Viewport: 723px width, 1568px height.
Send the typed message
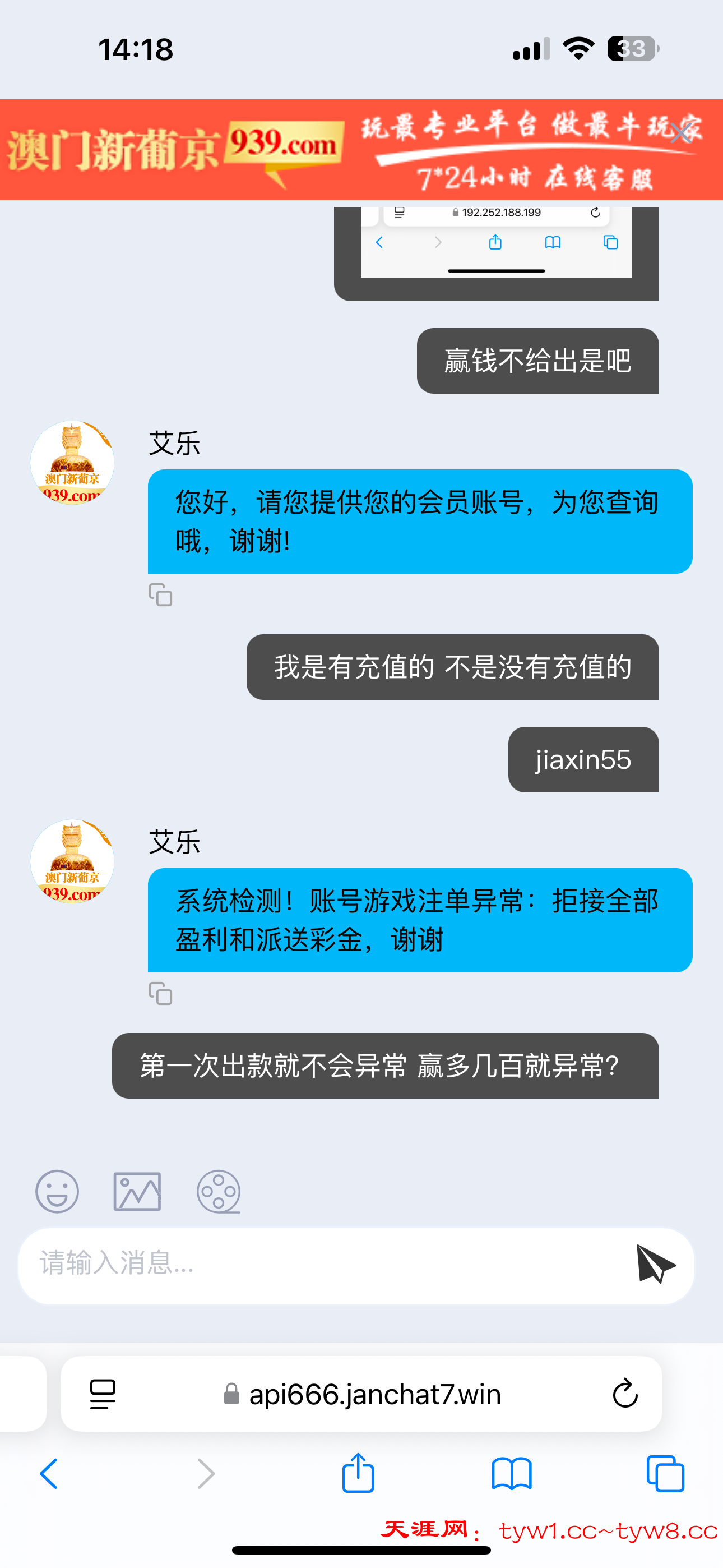pyautogui.click(x=655, y=1263)
